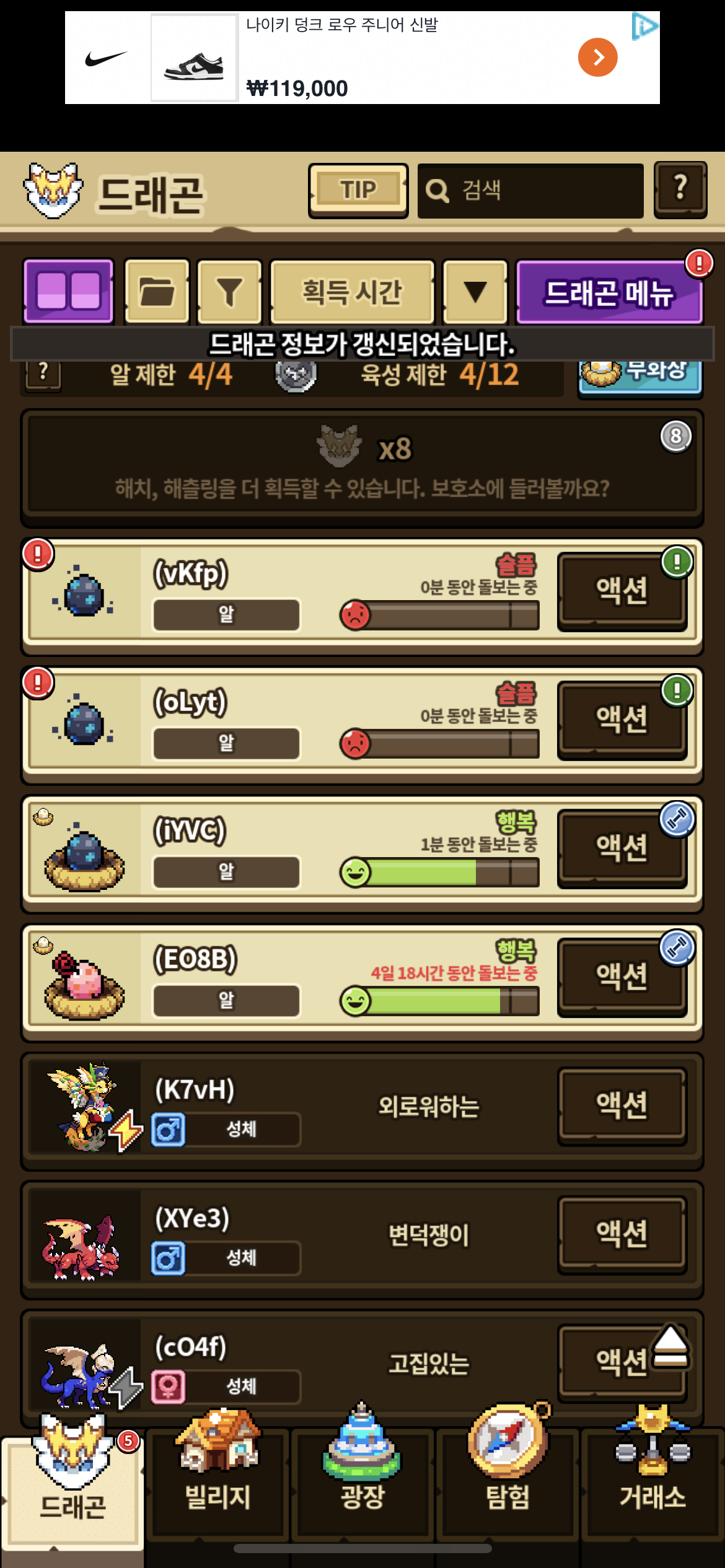
Task: Tap 액션 for dragon K7vH
Action: click(622, 1105)
